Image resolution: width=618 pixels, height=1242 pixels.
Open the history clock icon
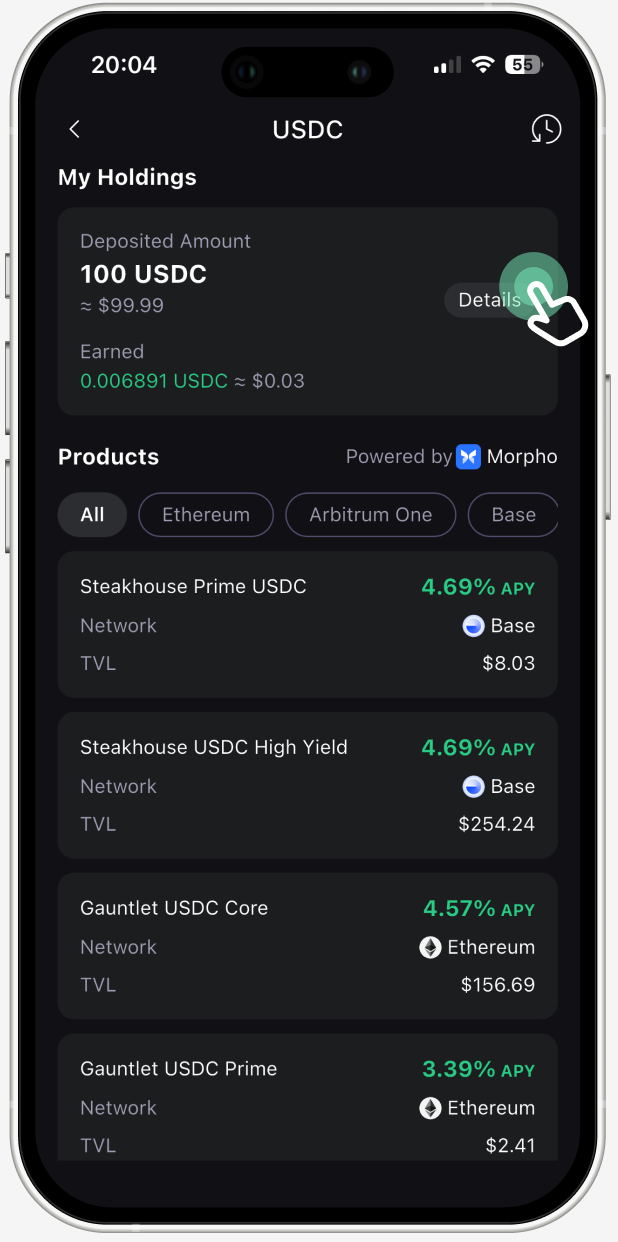[x=545, y=129]
